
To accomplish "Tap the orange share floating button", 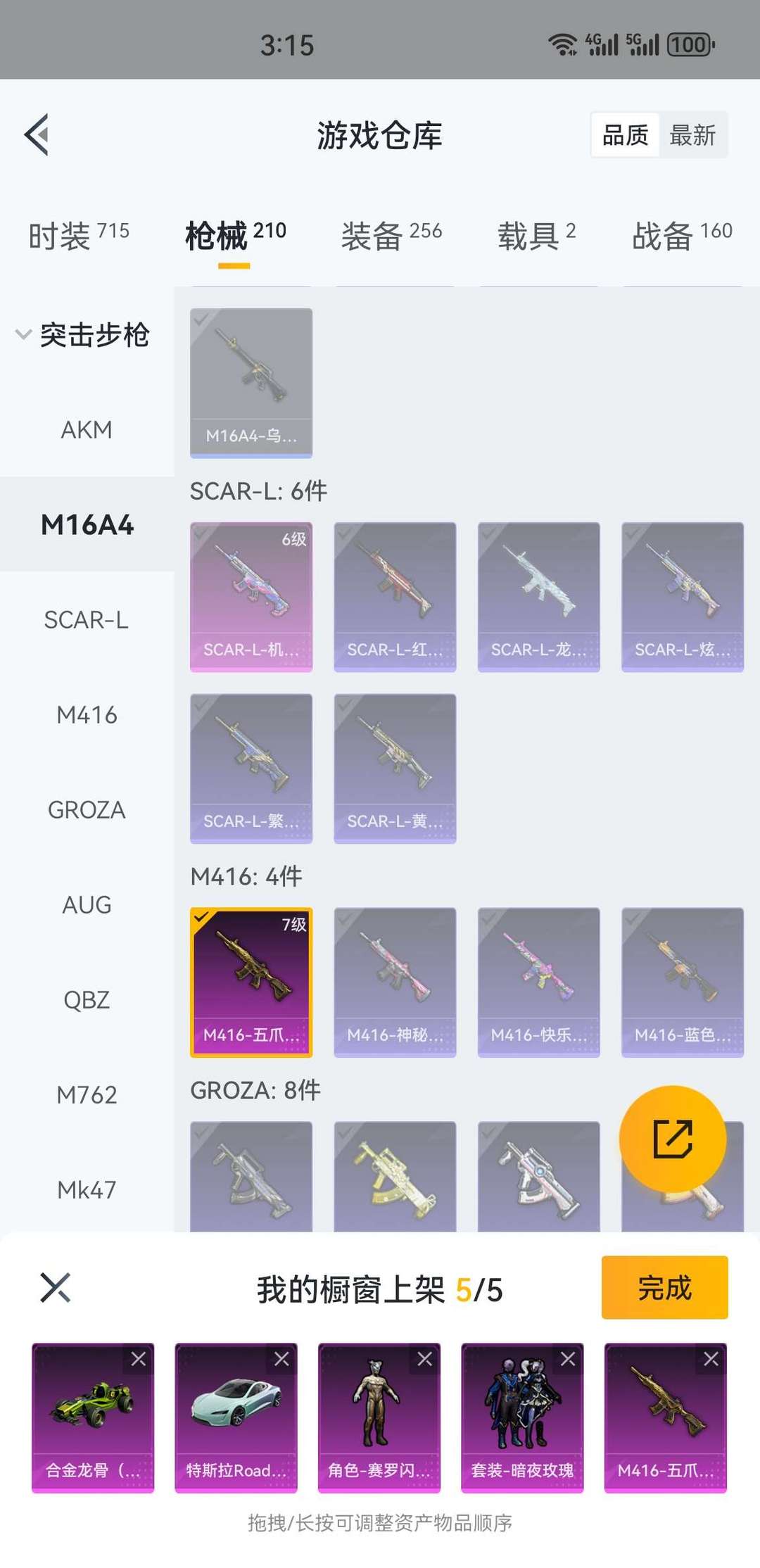I will (x=673, y=1139).
